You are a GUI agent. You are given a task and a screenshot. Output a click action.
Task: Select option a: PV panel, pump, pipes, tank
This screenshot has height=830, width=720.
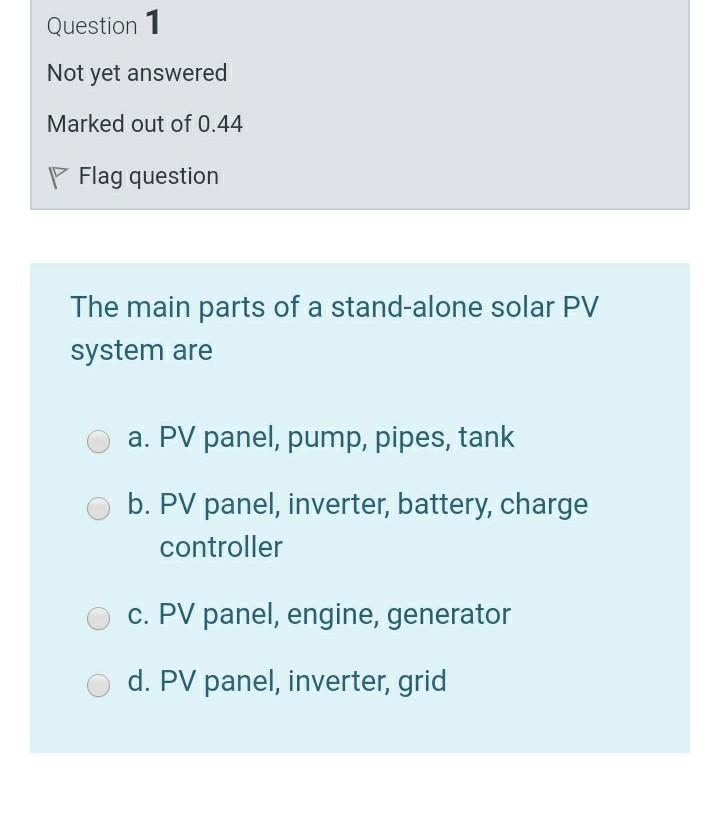tap(98, 441)
